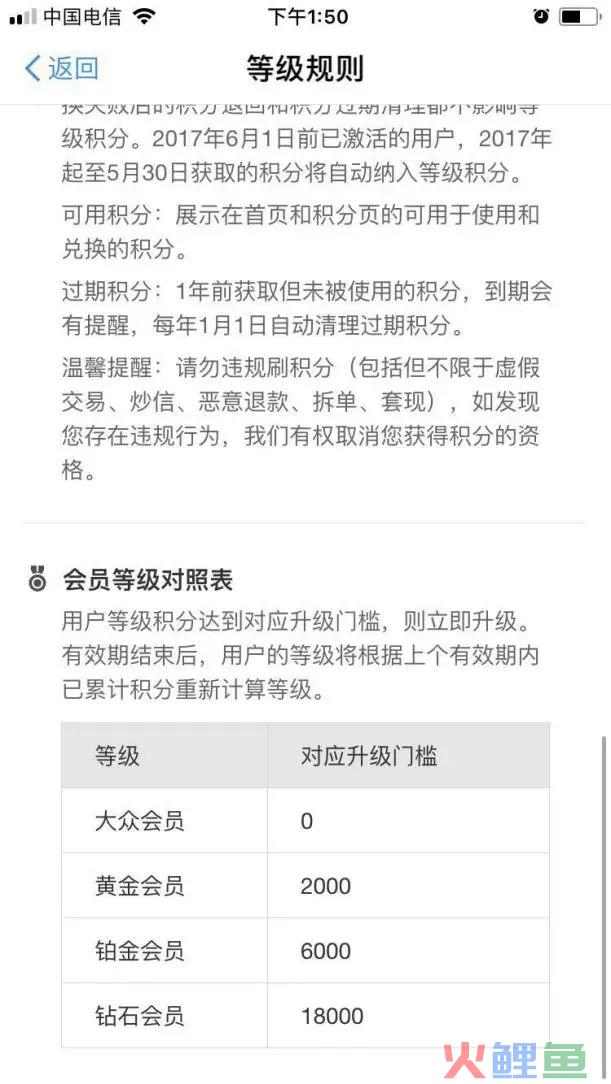Go back using the 返回 button
Image resolution: width=611 pixels, height=1084 pixels.
62,68
